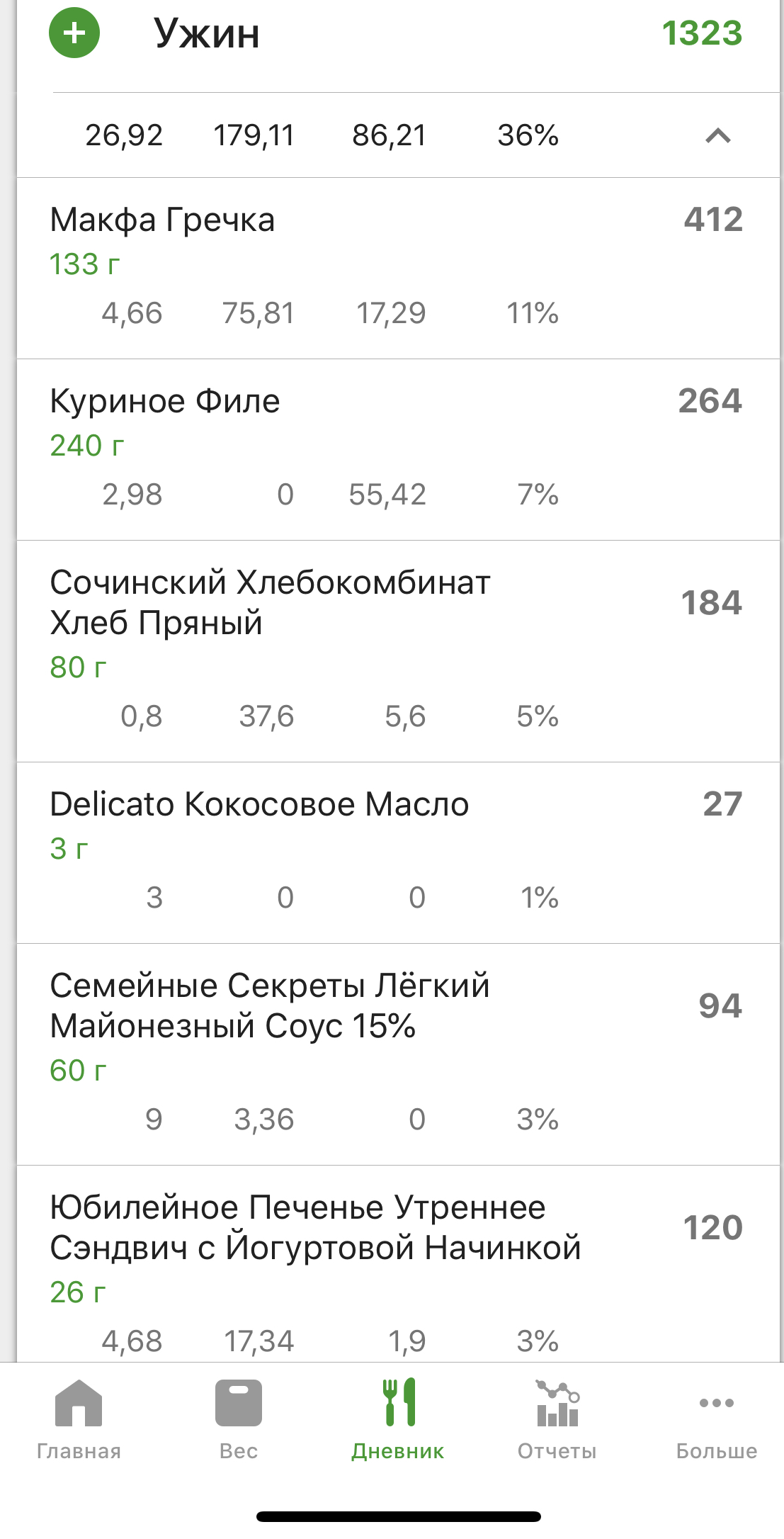Open the Куриное Филе entry
The image size is (784, 1539).
point(399,450)
